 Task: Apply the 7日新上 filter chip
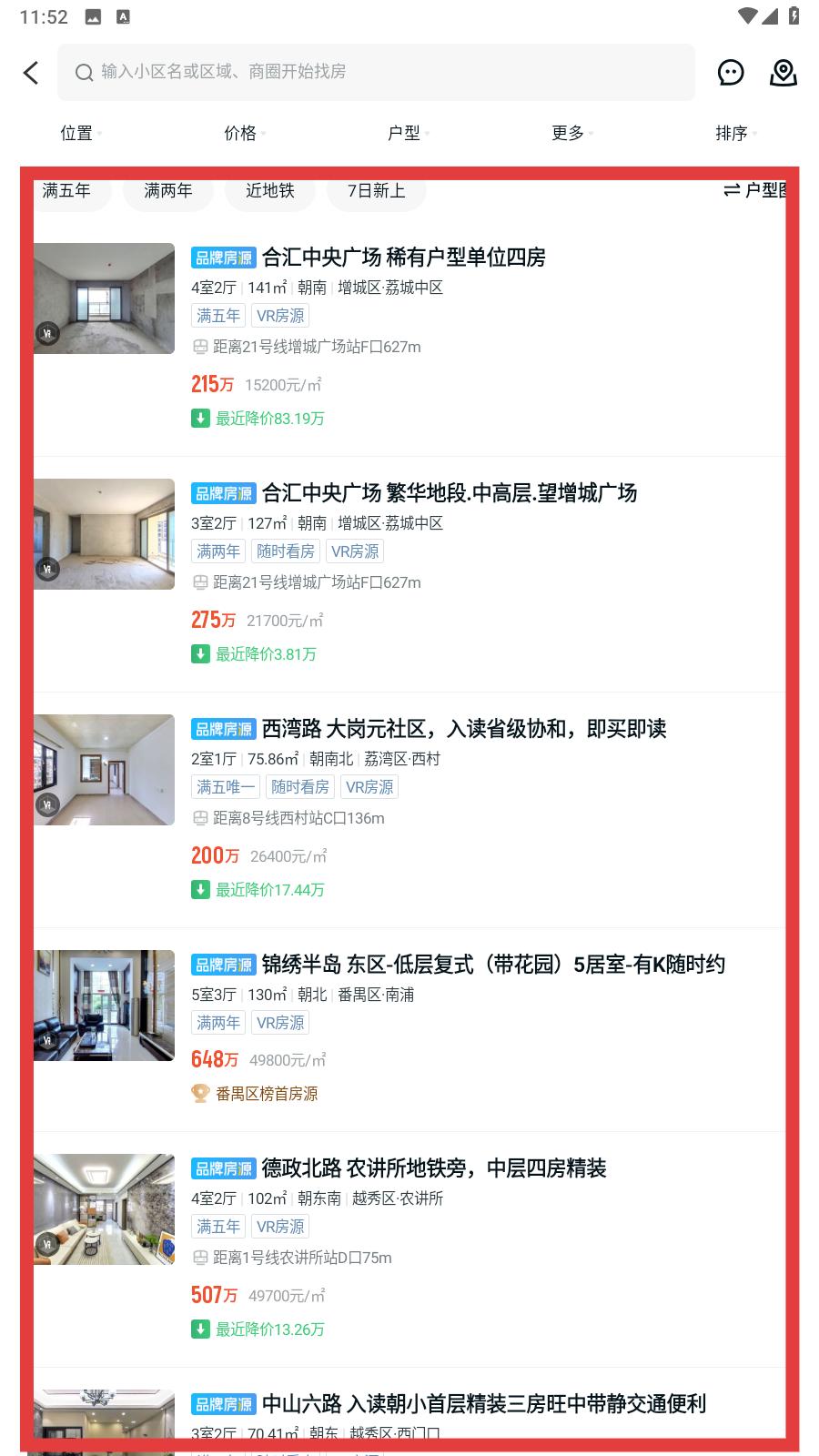coord(376,190)
